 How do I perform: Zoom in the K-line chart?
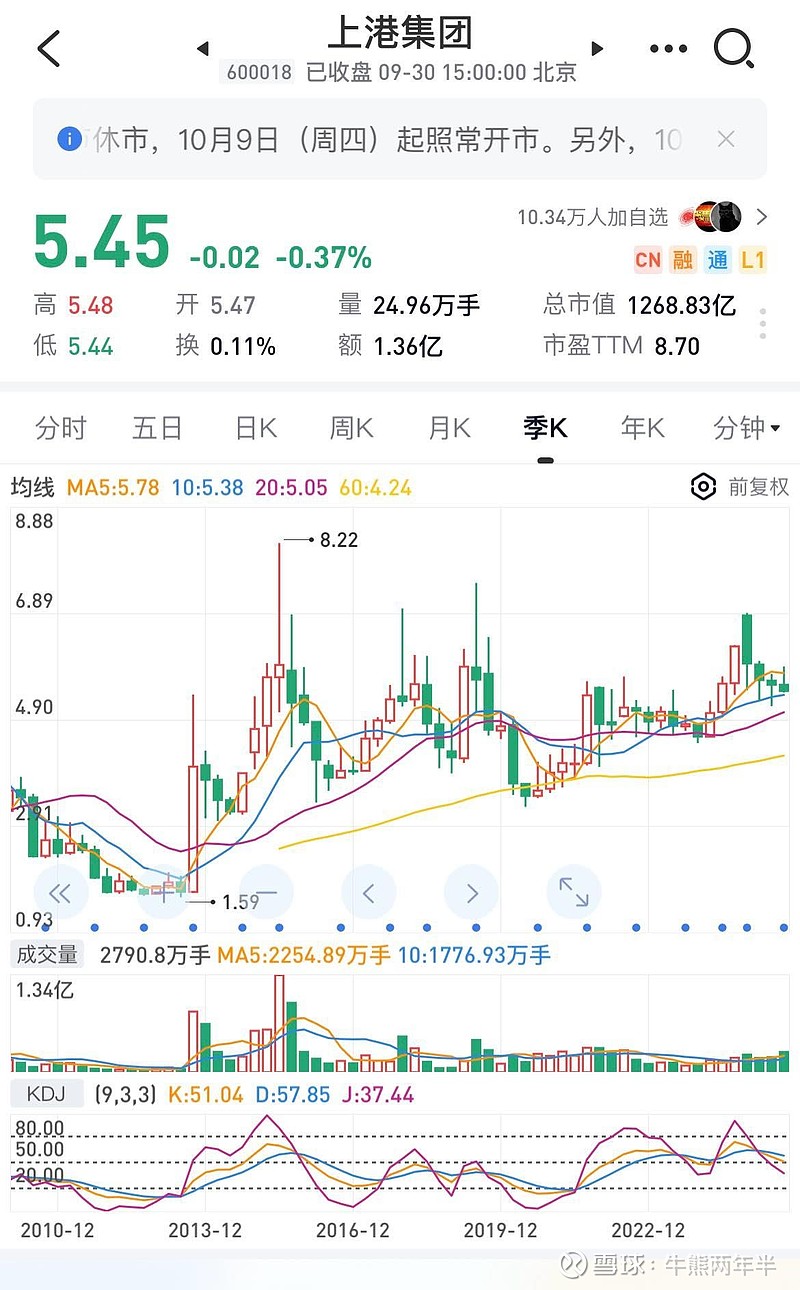pos(164,893)
